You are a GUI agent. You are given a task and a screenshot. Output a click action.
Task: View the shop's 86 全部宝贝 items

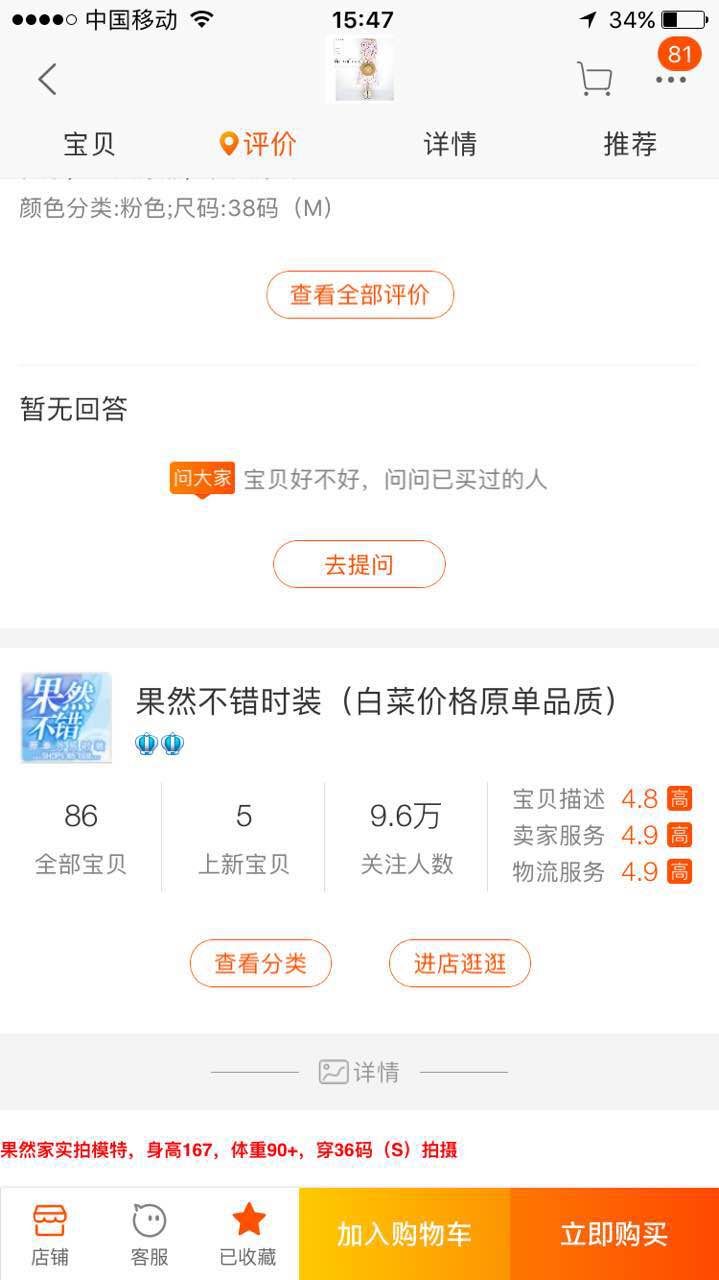[x=81, y=837]
